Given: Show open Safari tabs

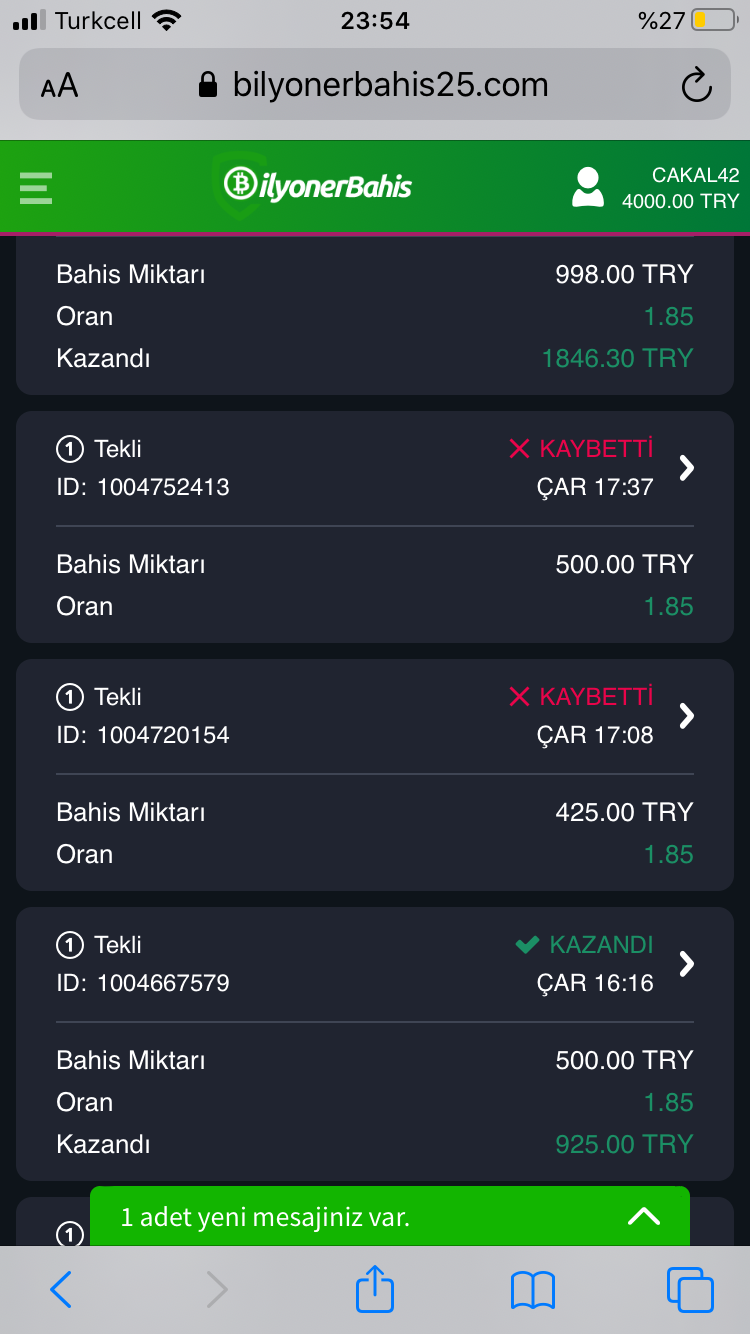Looking at the screenshot, I should pyautogui.click(x=690, y=1290).
